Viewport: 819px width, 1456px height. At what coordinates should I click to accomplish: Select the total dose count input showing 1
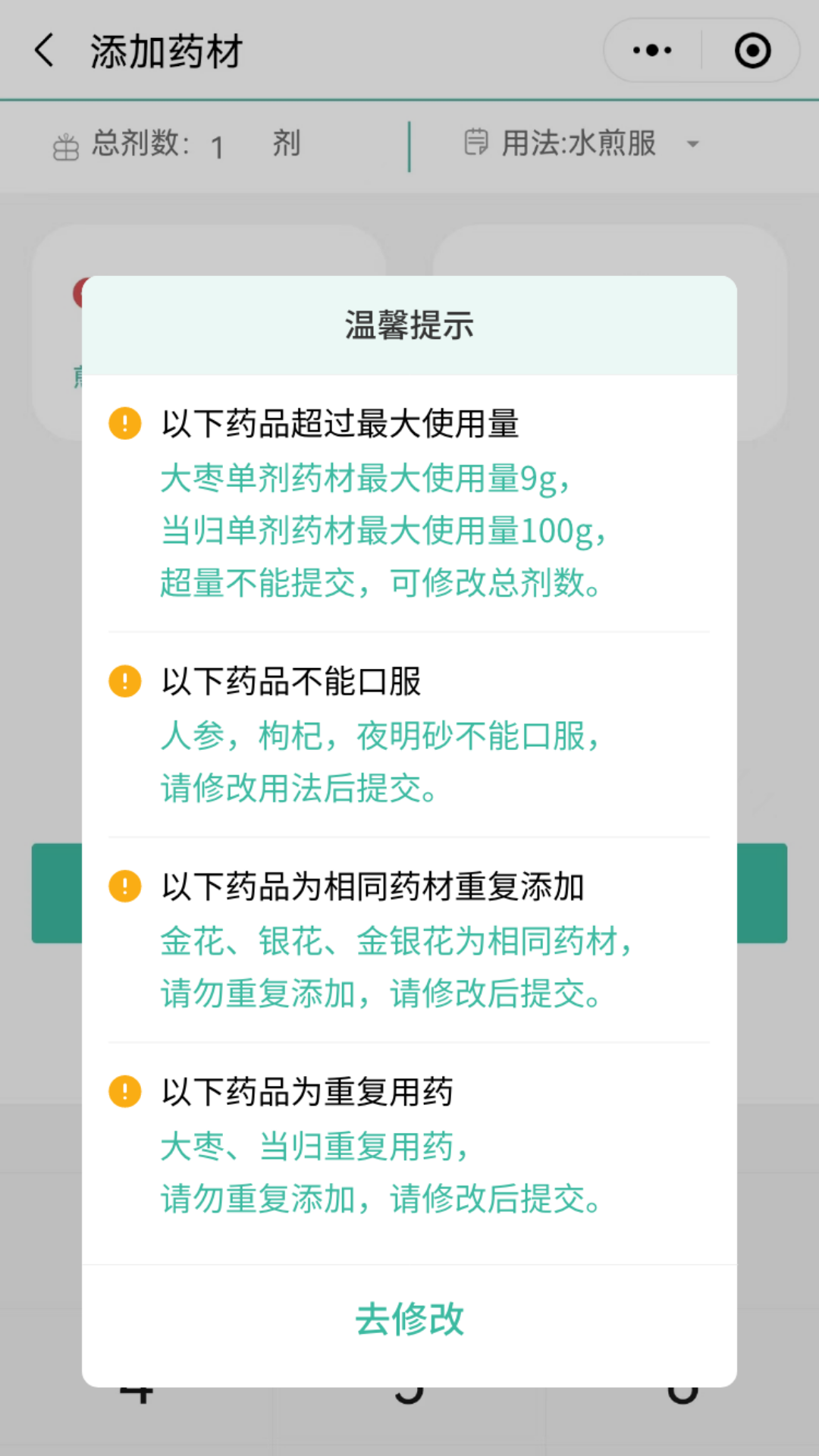pos(218,146)
